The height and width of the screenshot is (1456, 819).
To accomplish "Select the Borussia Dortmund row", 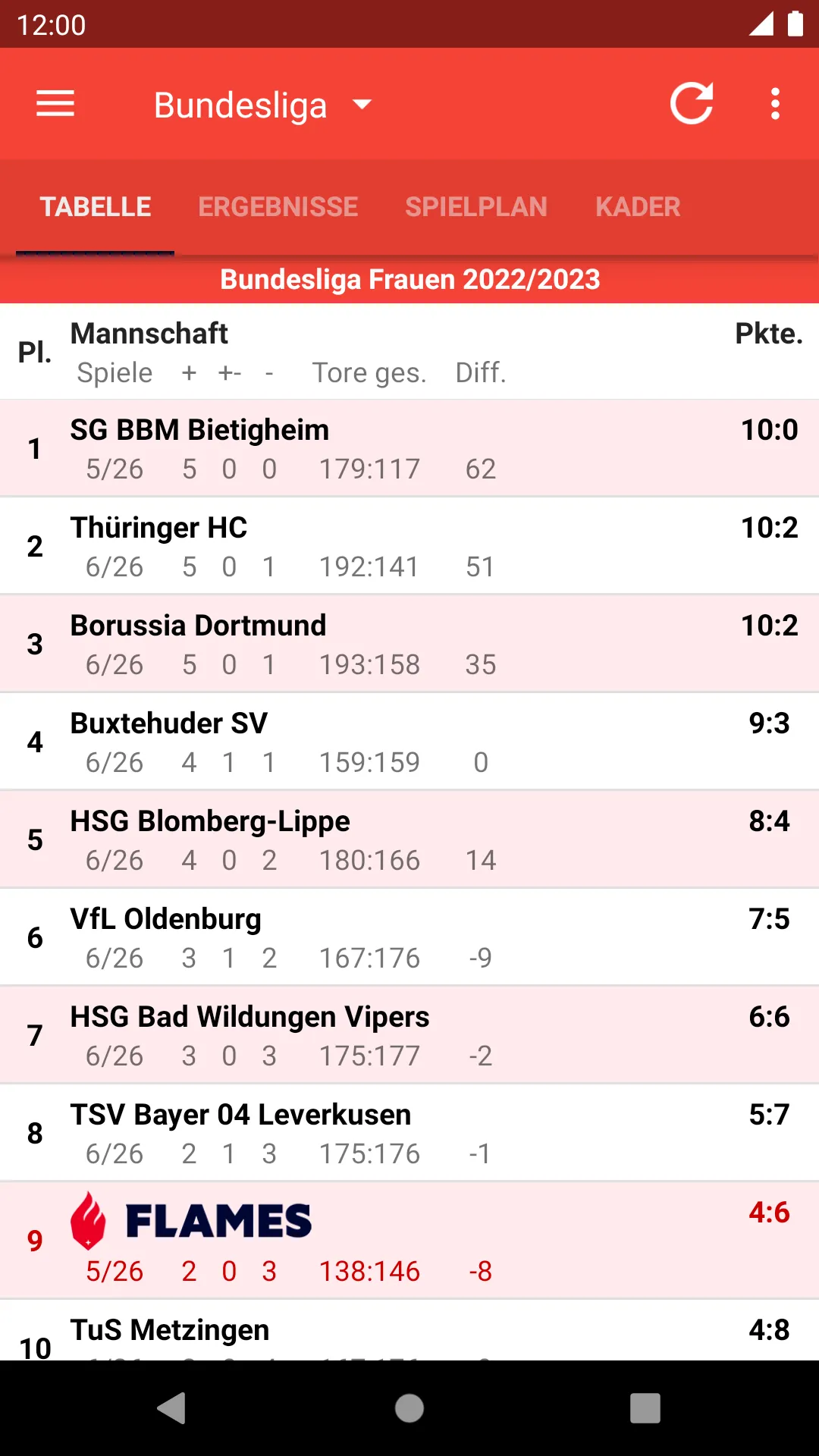I will [409, 644].
